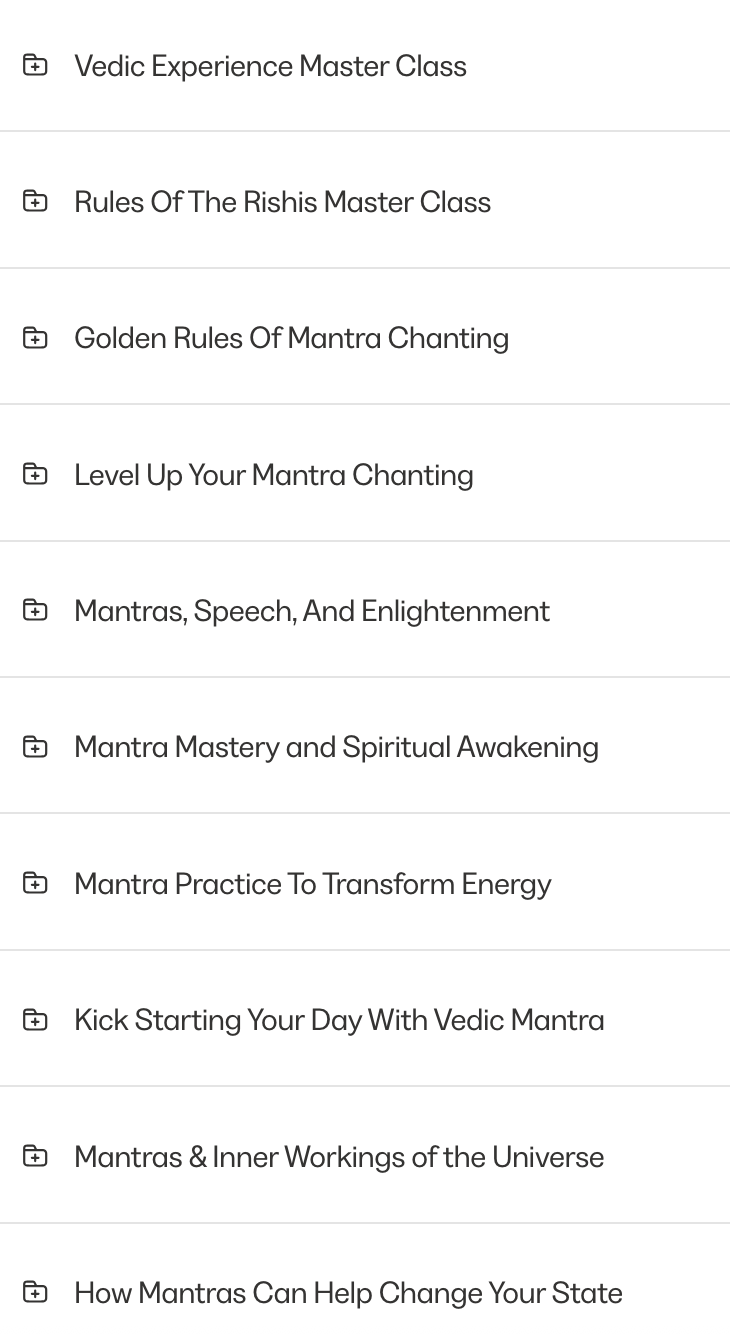This screenshot has height=1334, width=730.
Task: Open Mantra Practice To Transform Energy
Action: click(x=312, y=884)
